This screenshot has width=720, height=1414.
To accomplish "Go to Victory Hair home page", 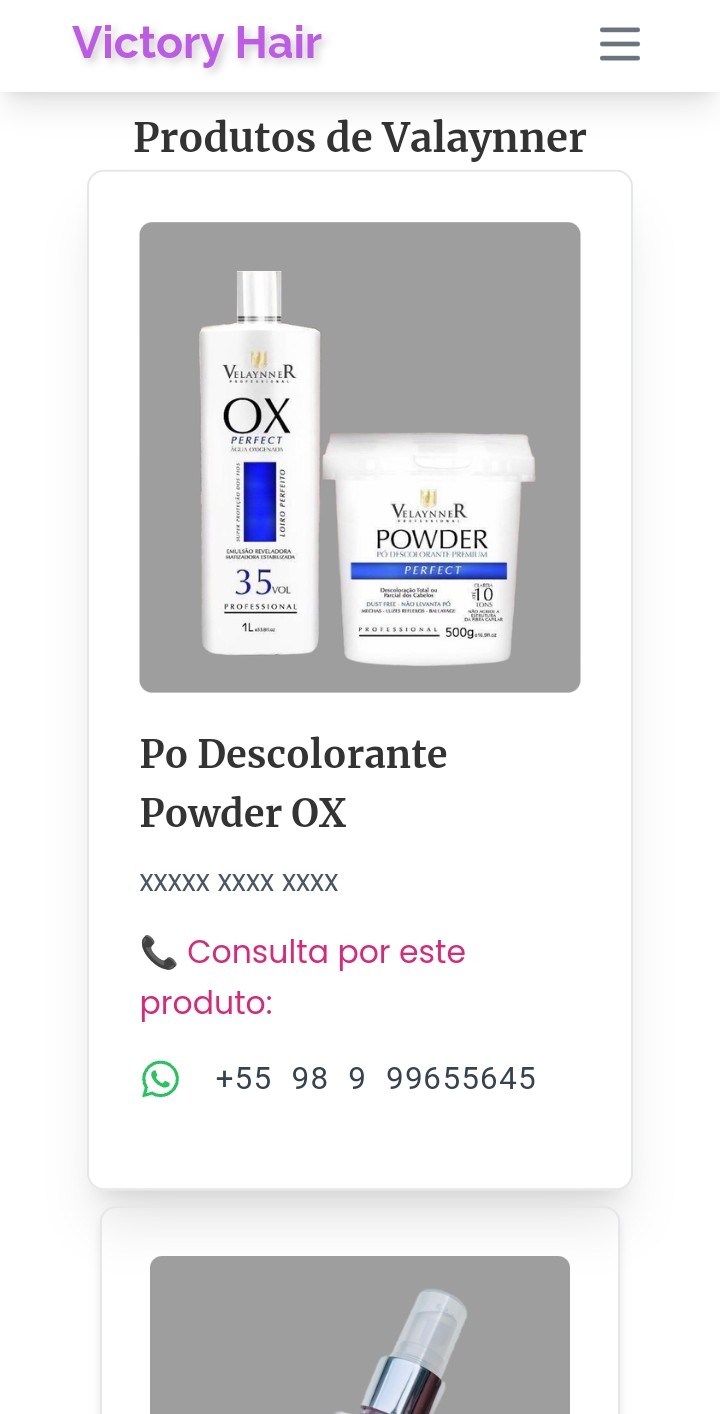I will (197, 44).
